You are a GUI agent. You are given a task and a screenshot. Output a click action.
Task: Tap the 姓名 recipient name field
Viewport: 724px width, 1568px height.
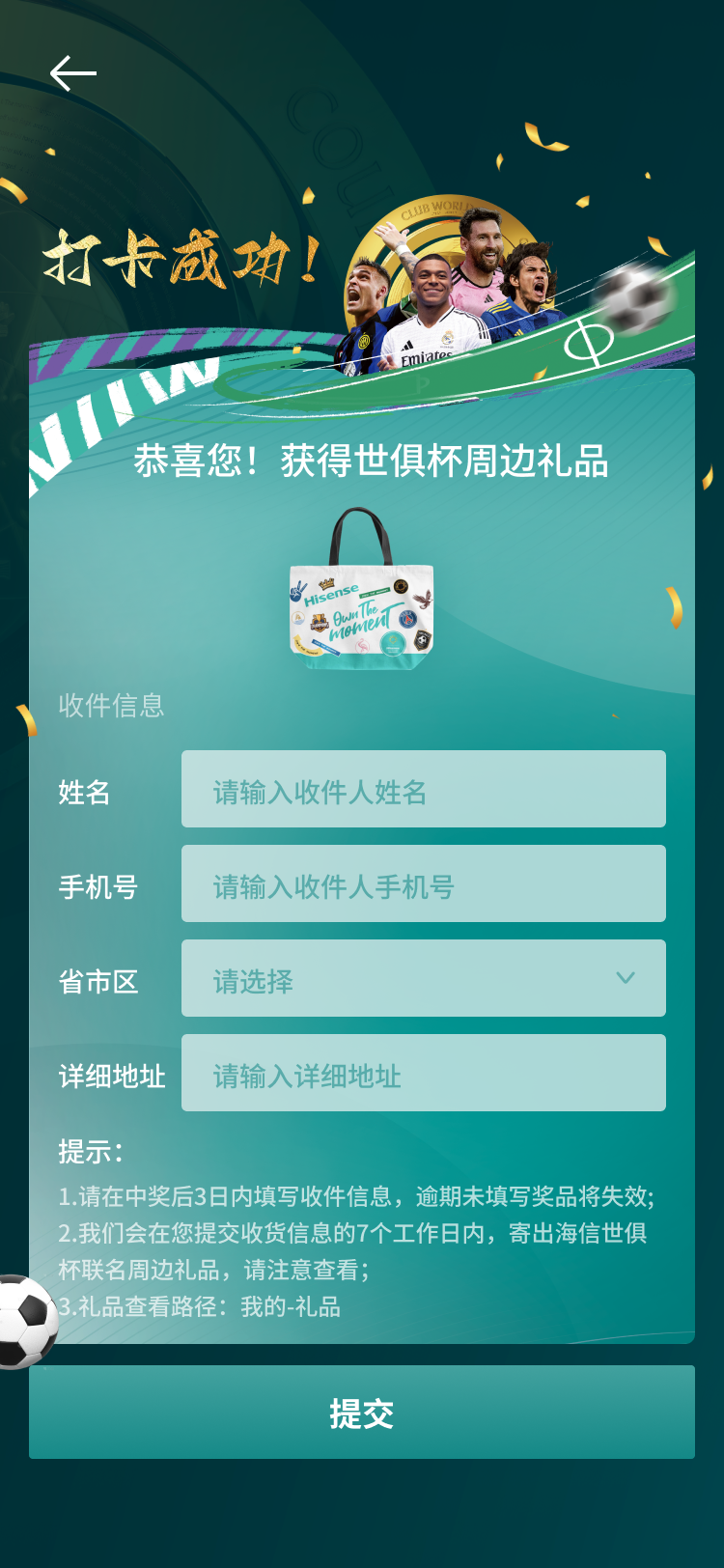coord(423,789)
